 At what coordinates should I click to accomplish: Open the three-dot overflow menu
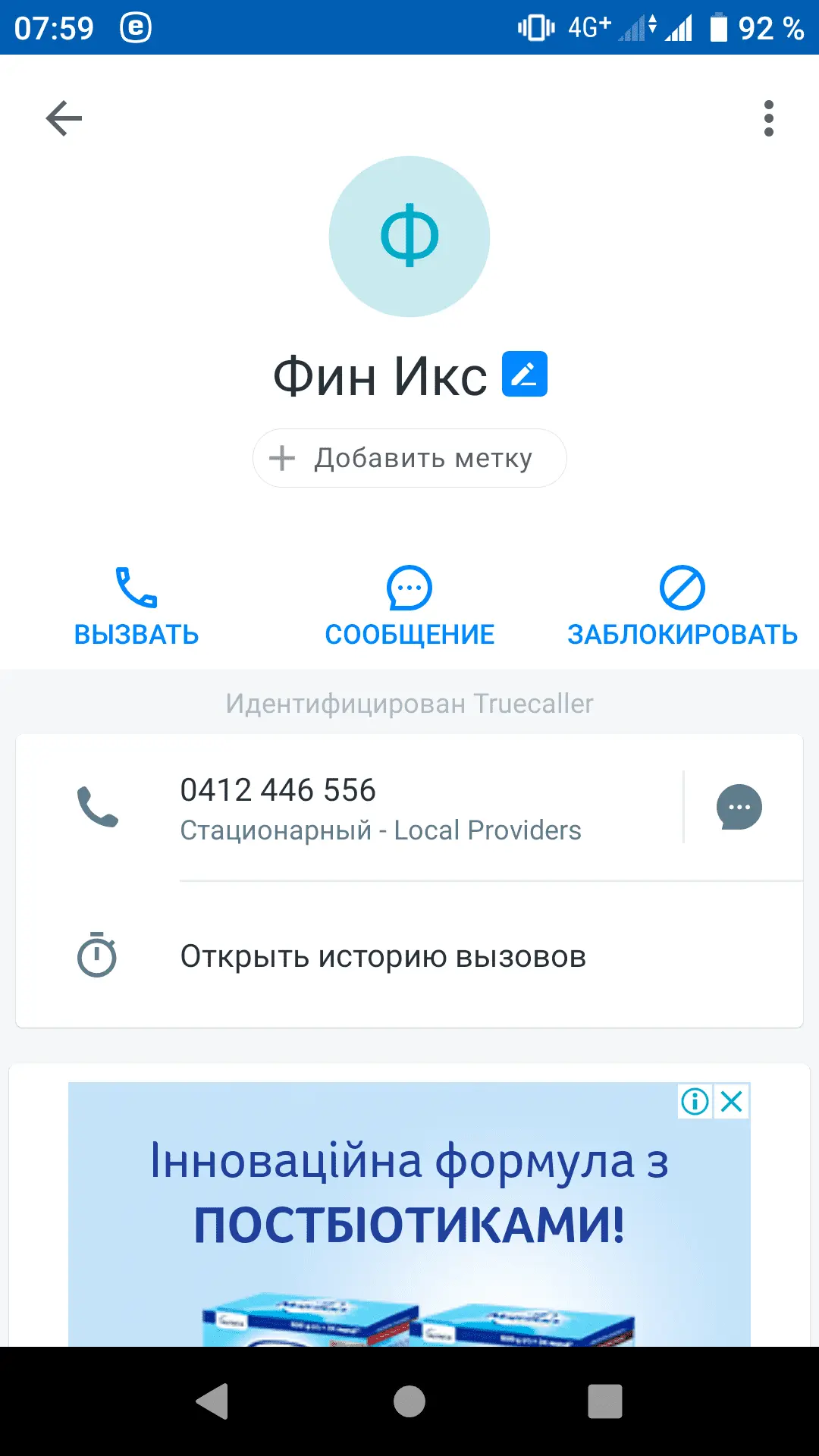(x=768, y=118)
